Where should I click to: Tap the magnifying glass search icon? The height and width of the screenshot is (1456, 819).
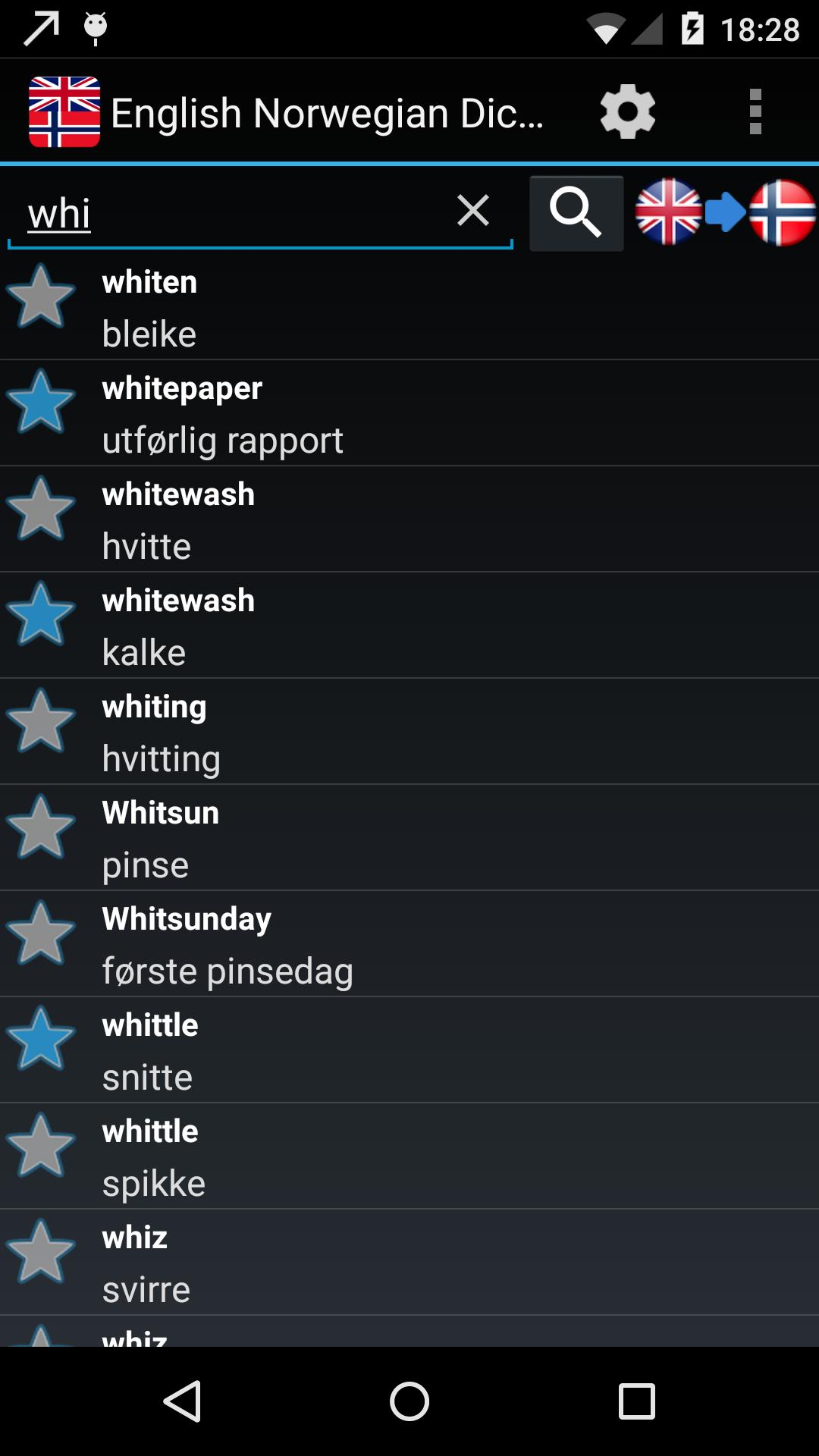576,213
